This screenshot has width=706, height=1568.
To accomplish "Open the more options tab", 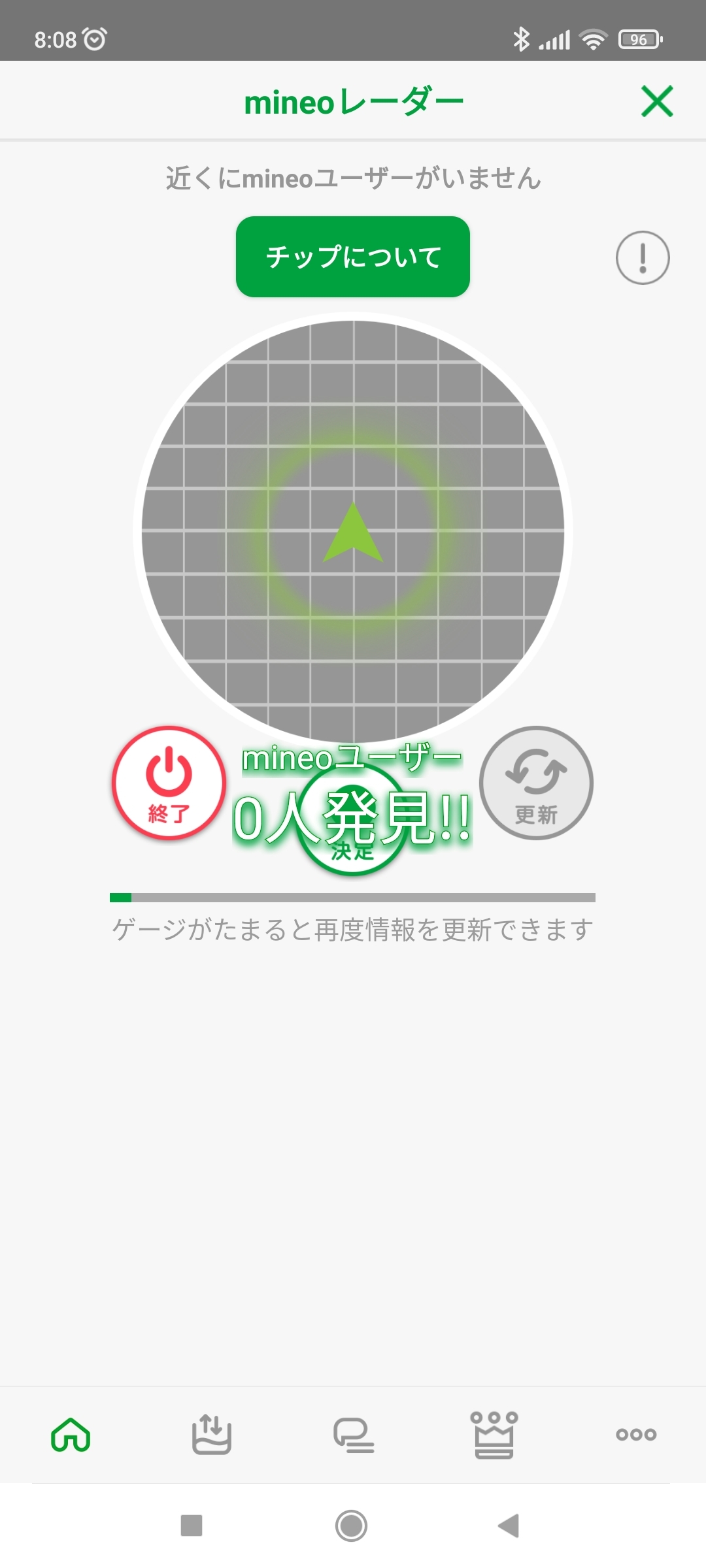I will [x=636, y=1435].
